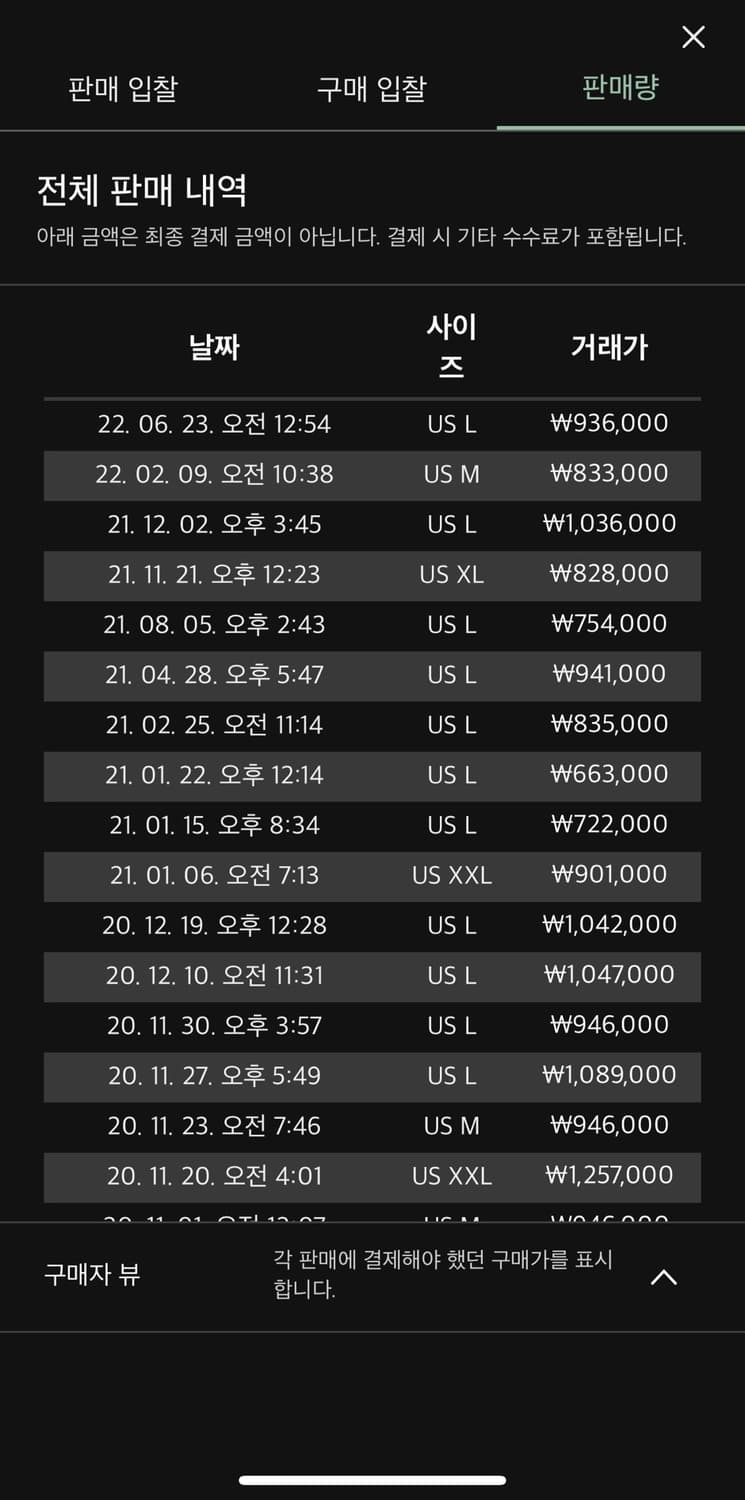Select the US XL sale priced ₩828,000

pyautogui.click(x=372, y=575)
